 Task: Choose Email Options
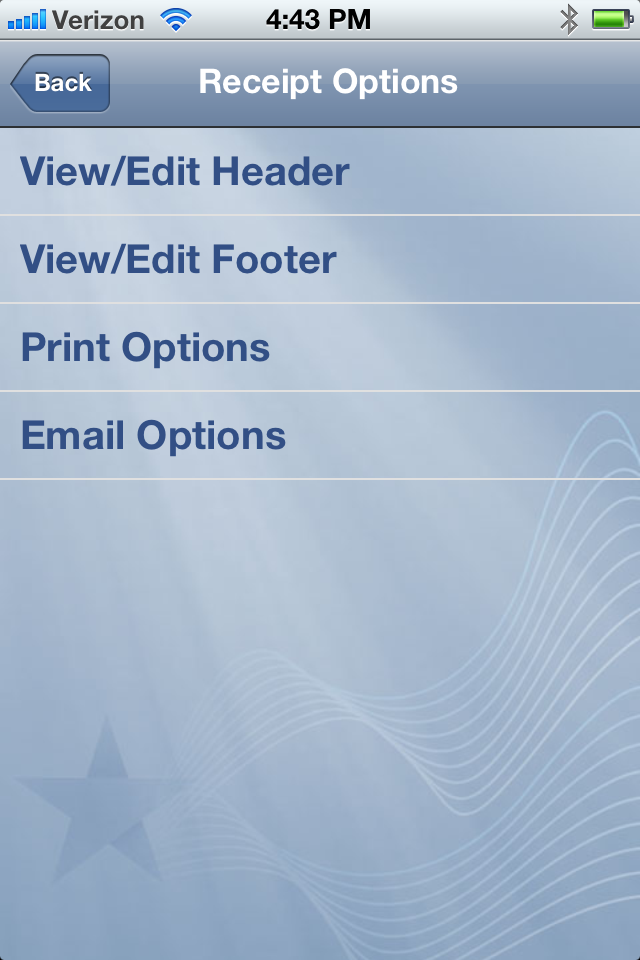[154, 436]
